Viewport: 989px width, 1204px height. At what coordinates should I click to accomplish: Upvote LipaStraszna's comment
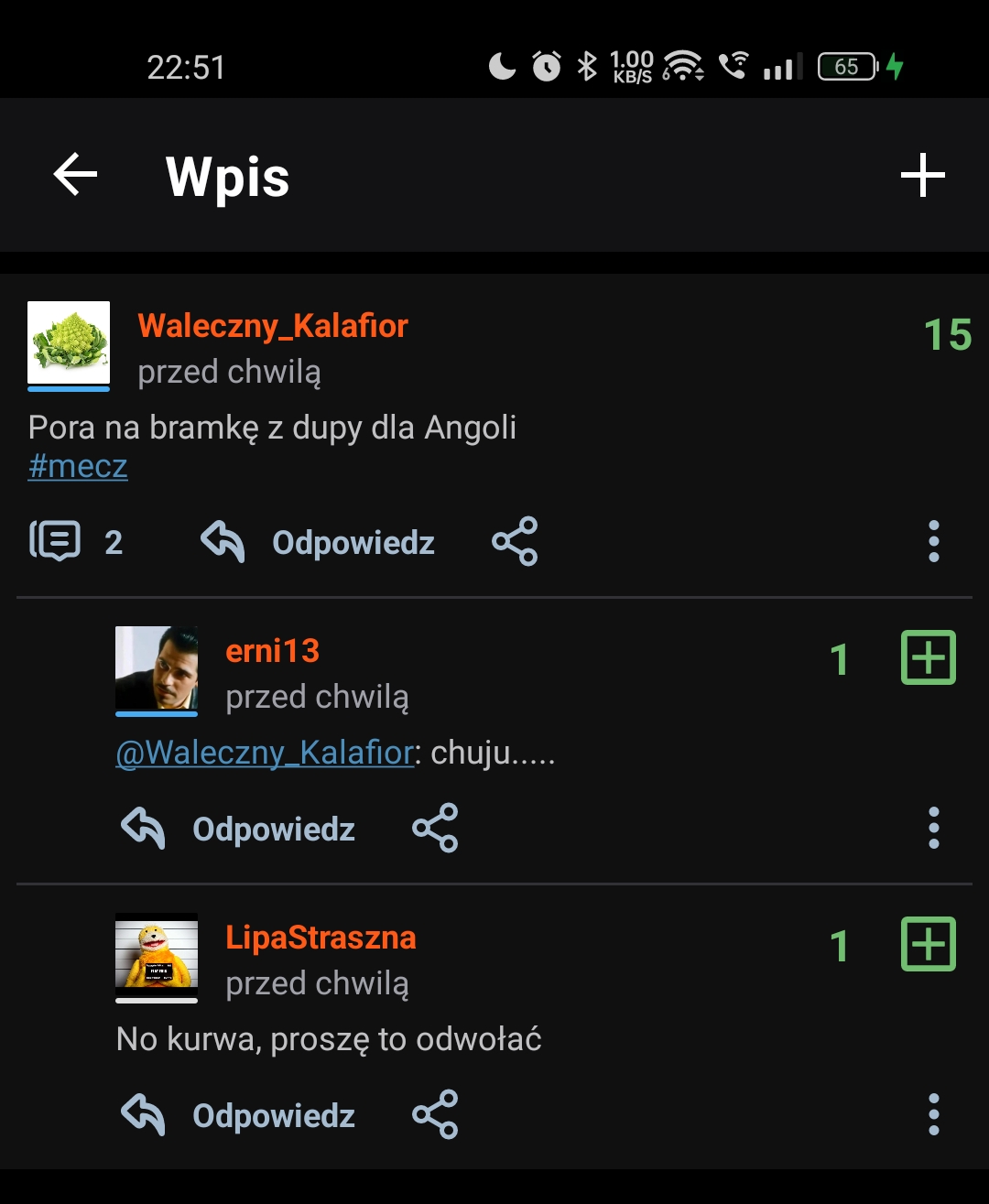click(928, 944)
